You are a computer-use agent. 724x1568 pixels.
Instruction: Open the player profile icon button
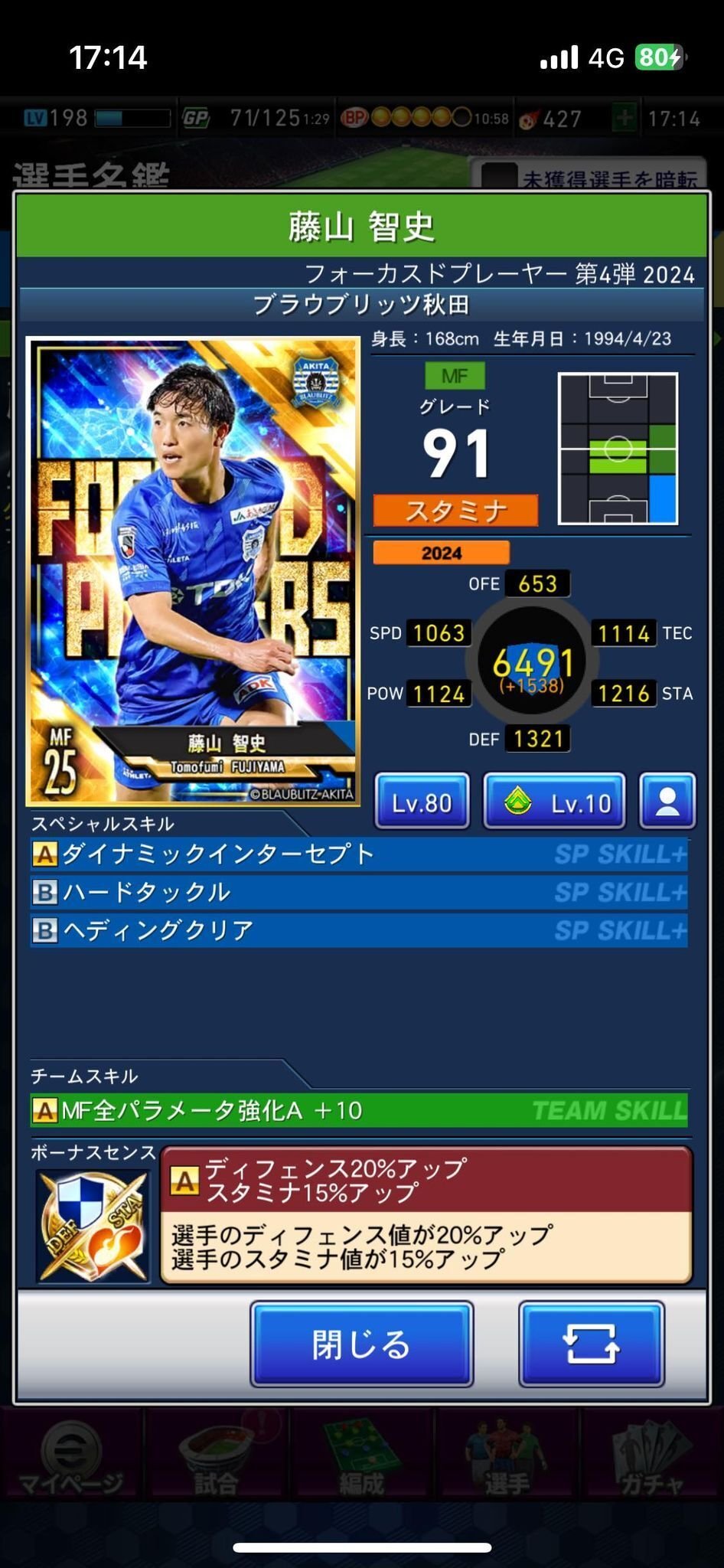click(x=667, y=802)
